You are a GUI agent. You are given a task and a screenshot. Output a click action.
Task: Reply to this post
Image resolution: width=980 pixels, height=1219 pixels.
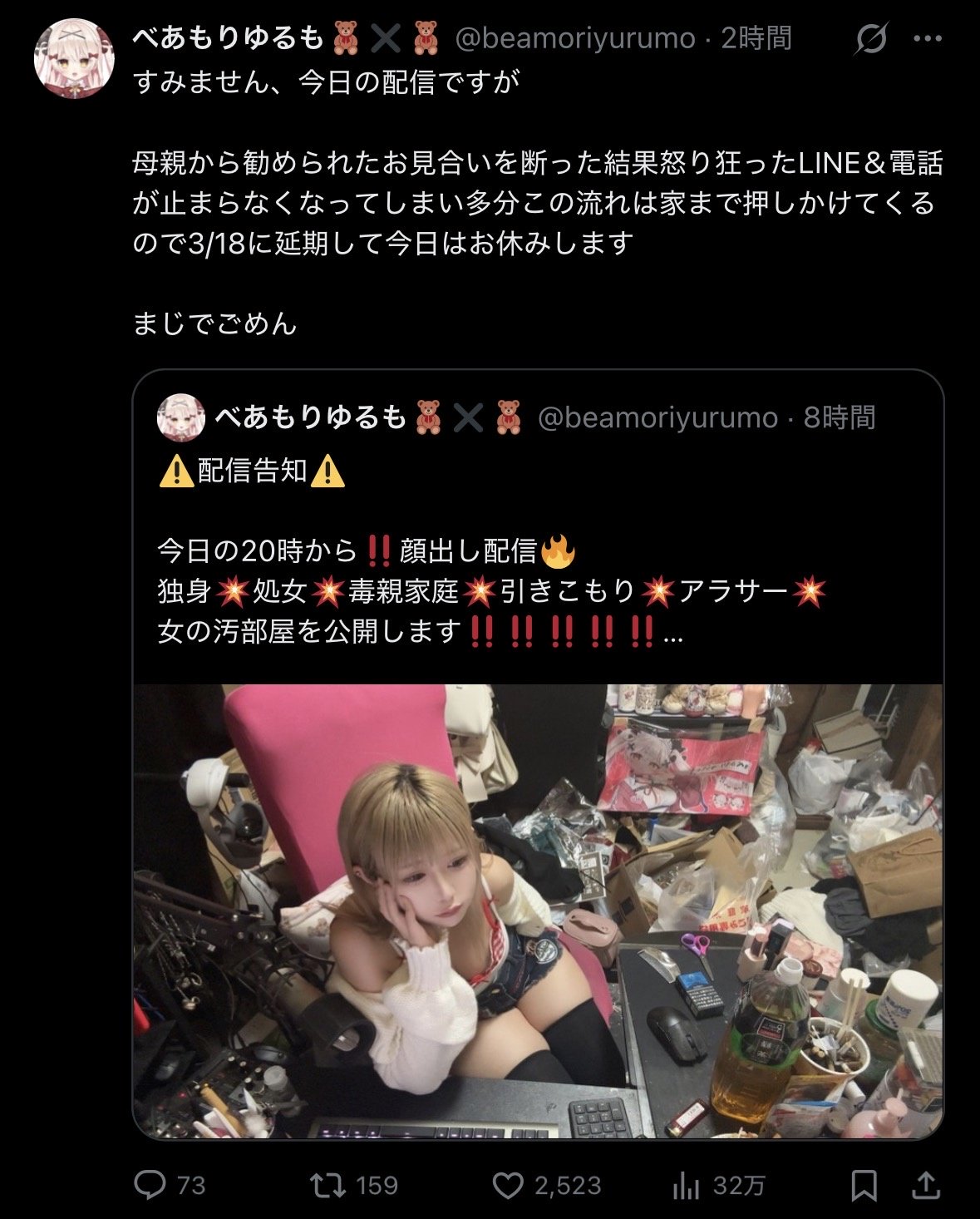[150, 1185]
